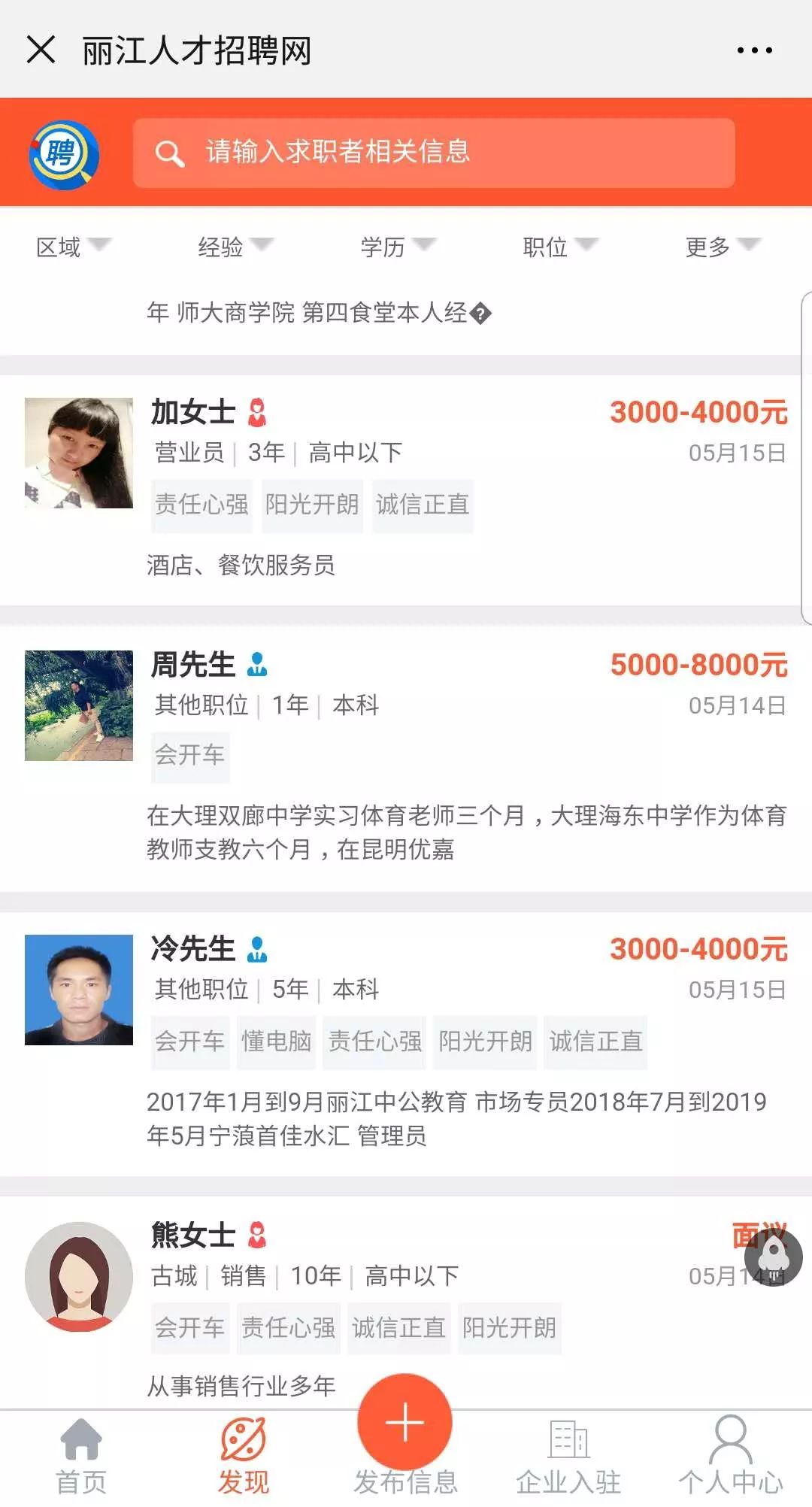Click the blue 聘 app logo
This screenshot has height=1507, width=812.
coord(65,151)
